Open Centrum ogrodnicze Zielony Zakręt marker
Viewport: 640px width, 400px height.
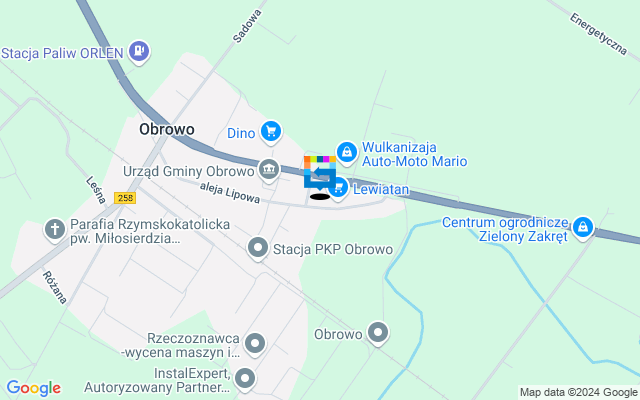pyautogui.click(x=583, y=228)
